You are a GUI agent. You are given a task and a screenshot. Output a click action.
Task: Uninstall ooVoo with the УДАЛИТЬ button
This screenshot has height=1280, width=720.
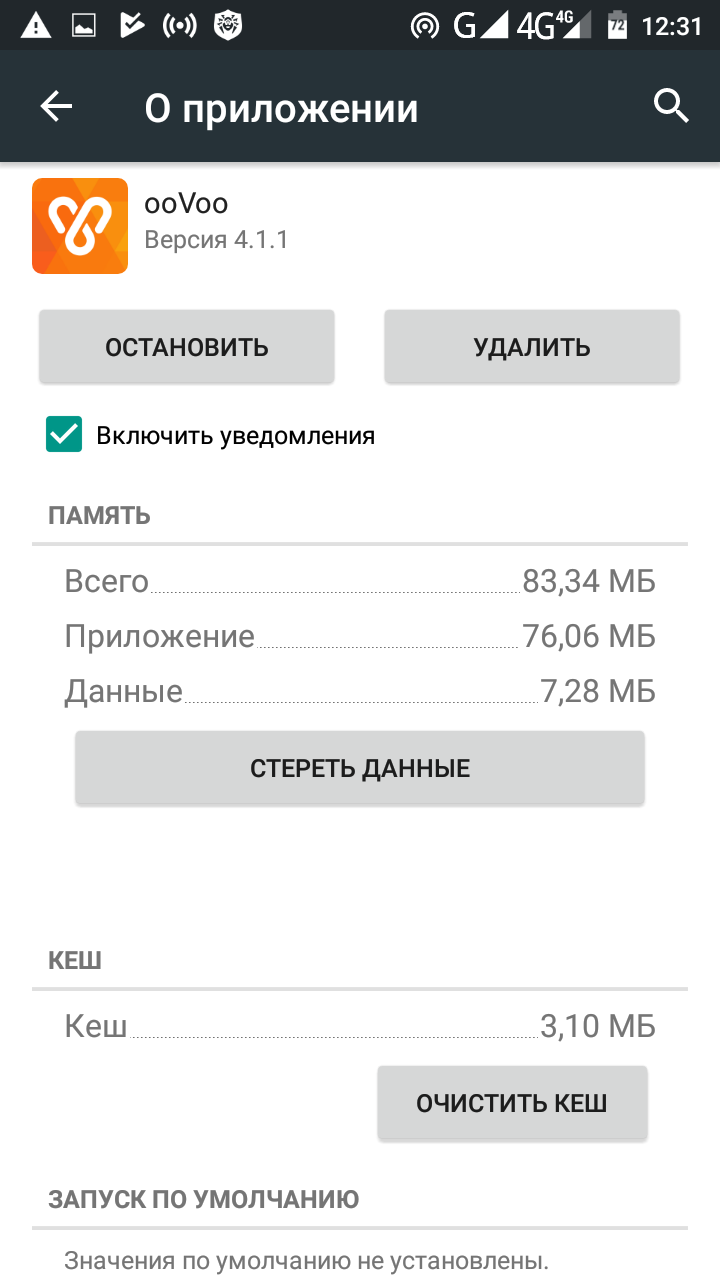pos(532,347)
